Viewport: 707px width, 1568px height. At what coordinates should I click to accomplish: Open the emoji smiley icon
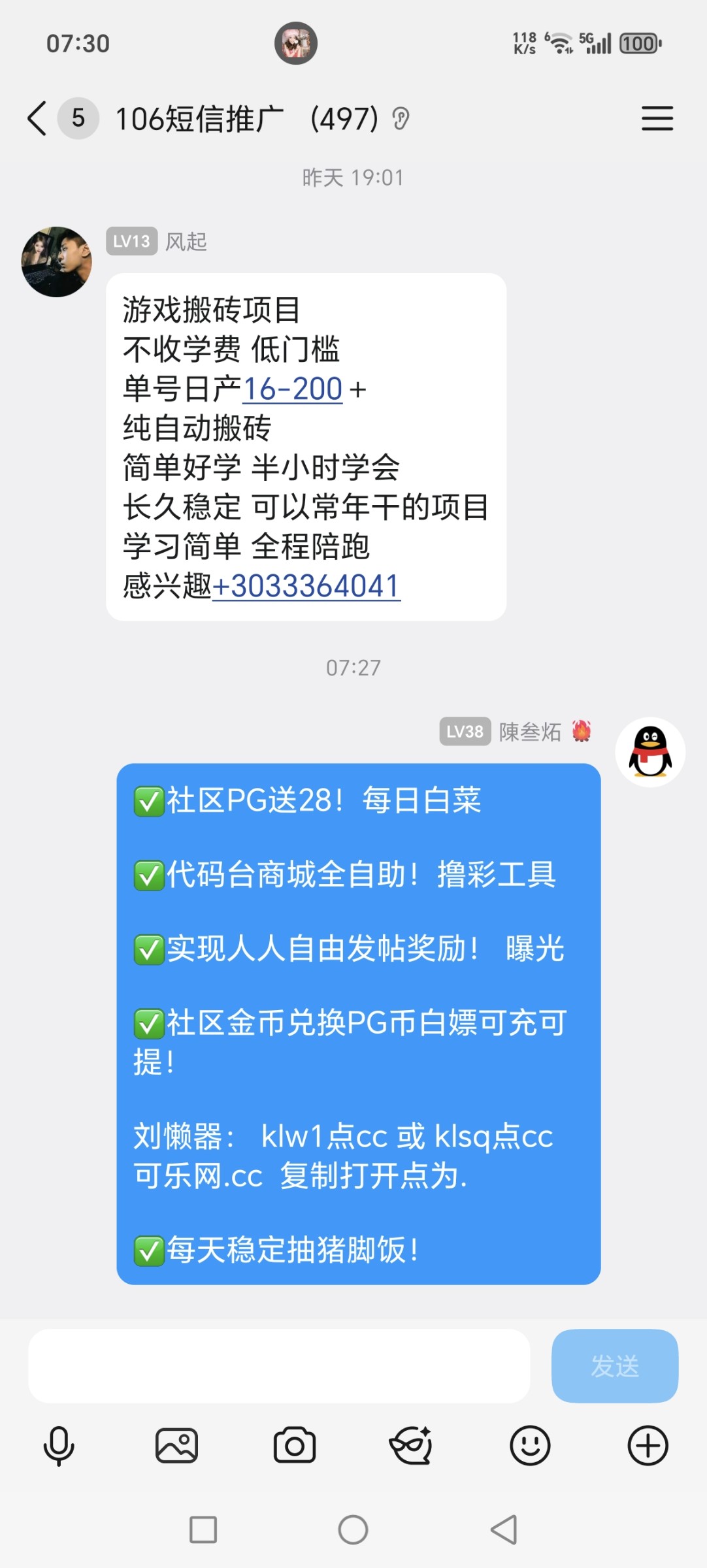(x=531, y=1445)
